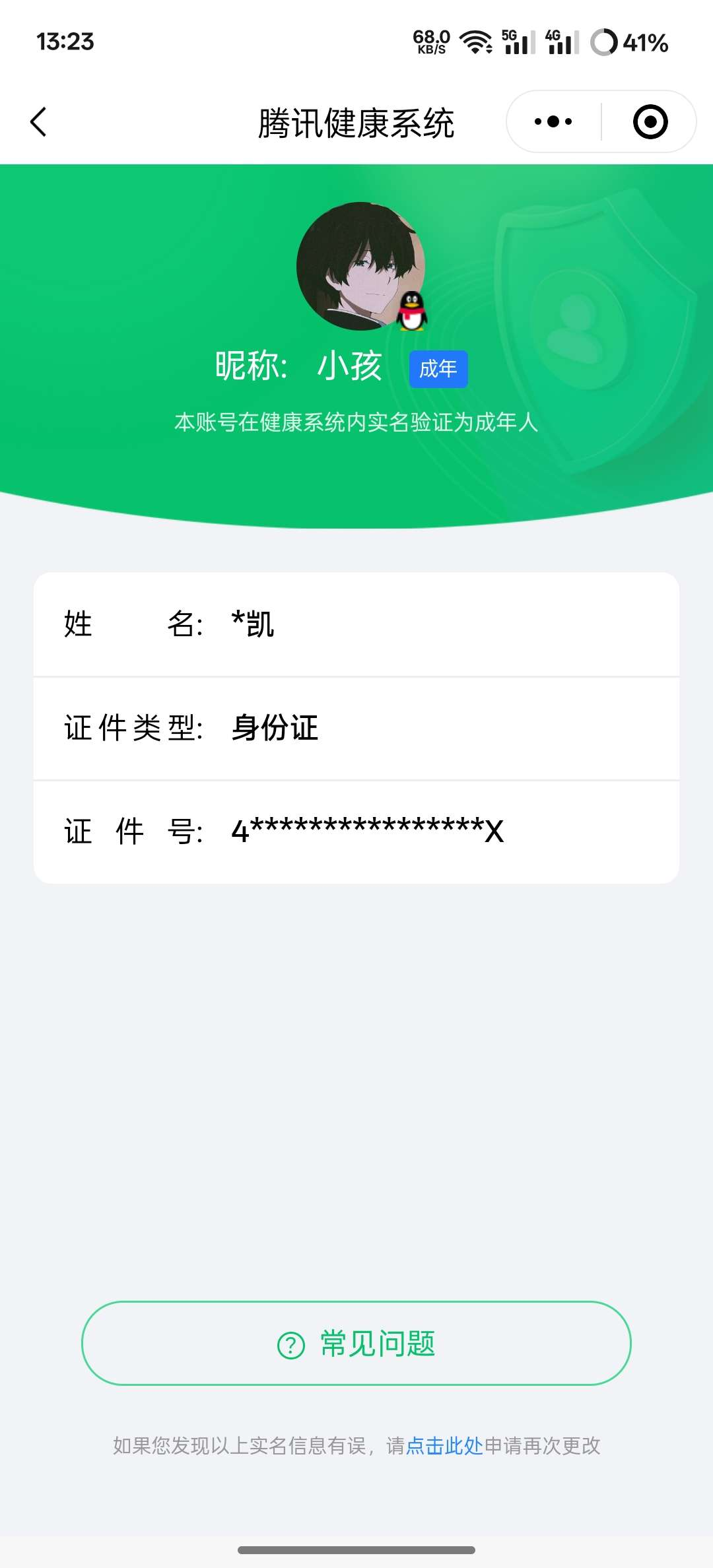Go back from 腾讯健康系统 page
Image resolution: width=713 pixels, height=1568 pixels.
click(39, 122)
